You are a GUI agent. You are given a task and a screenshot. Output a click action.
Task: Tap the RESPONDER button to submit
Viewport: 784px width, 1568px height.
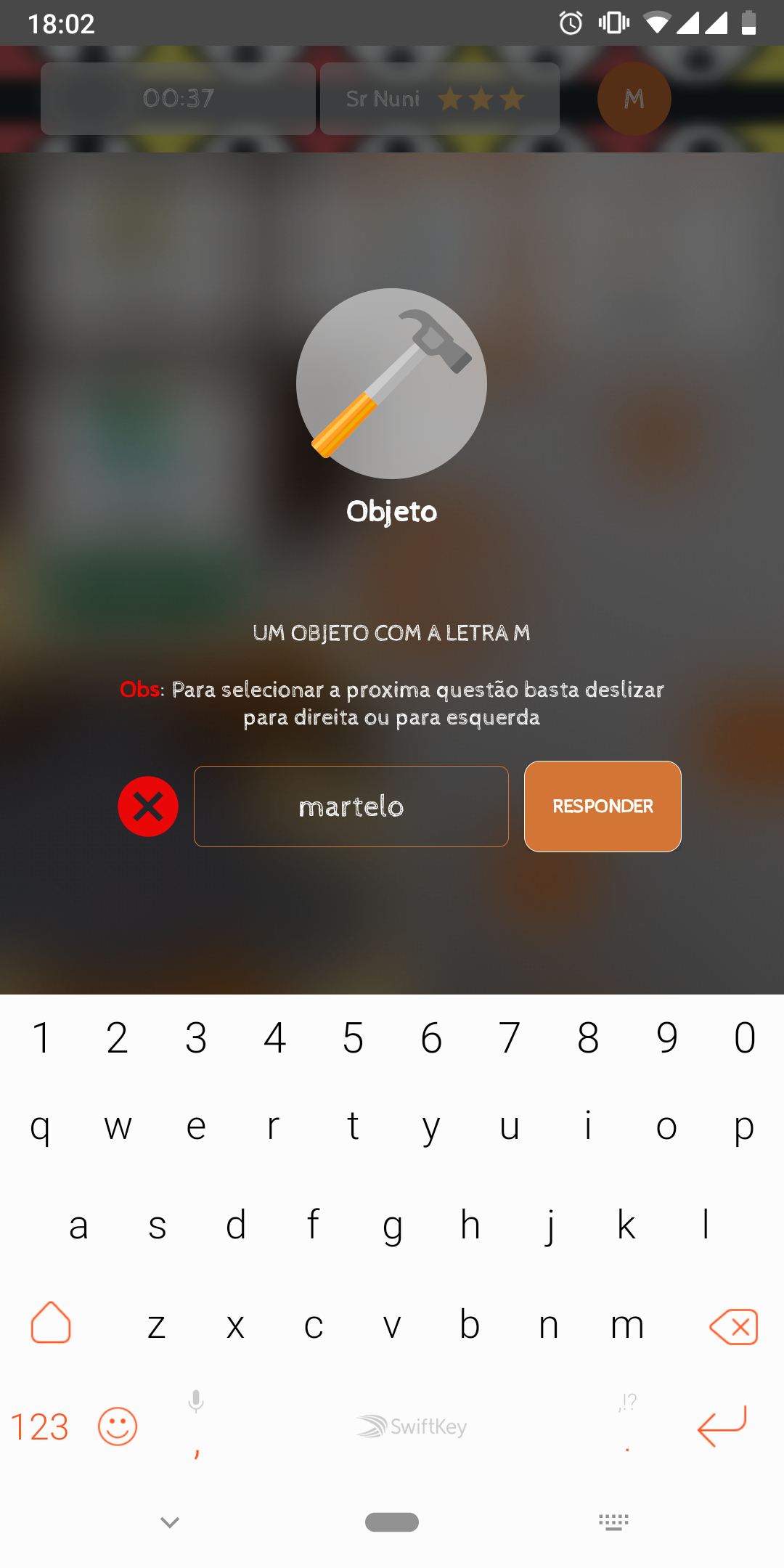pyautogui.click(x=603, y=806)
